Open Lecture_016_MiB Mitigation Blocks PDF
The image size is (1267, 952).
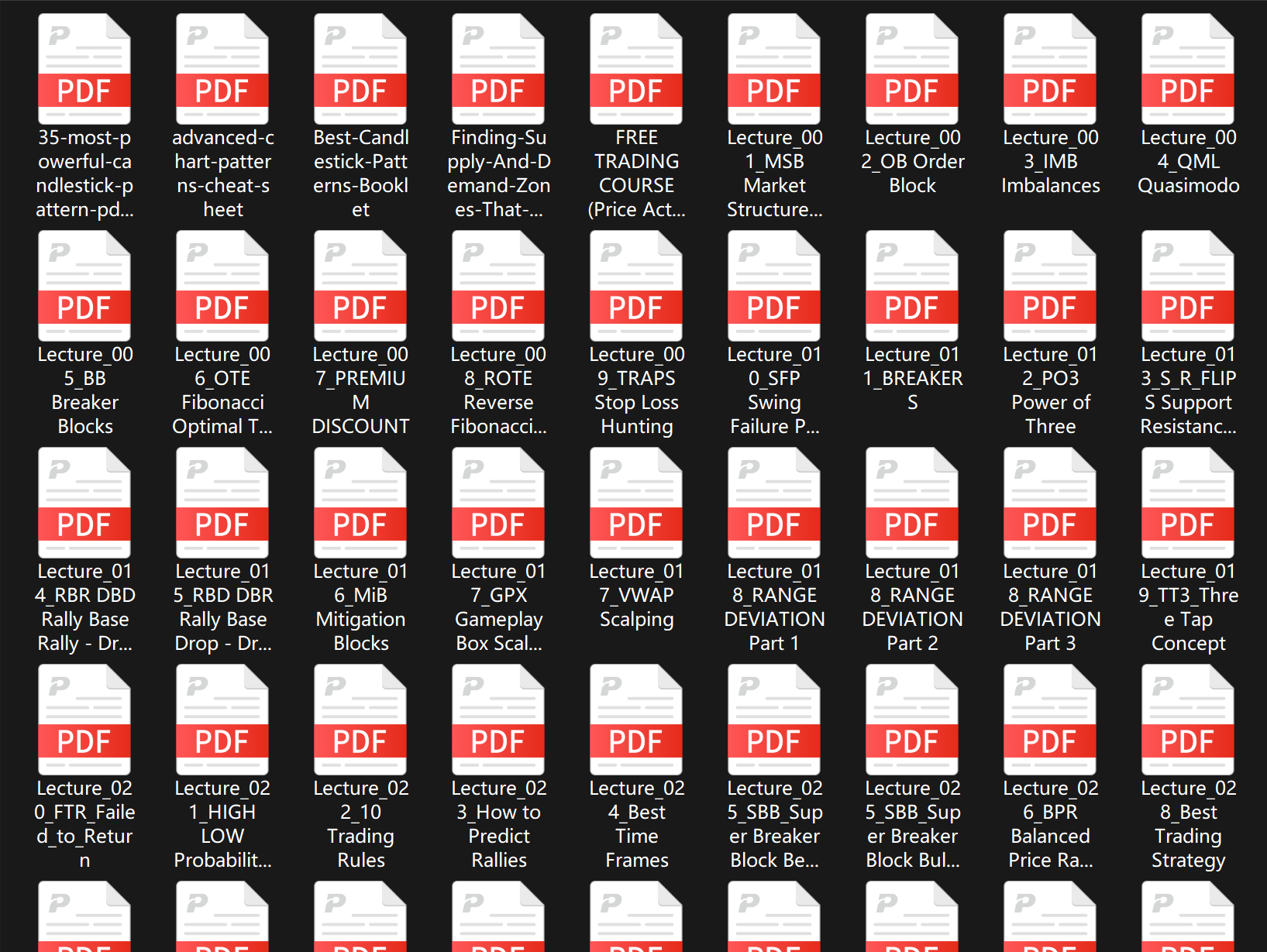pyautogui.click(x=360, y=505)
